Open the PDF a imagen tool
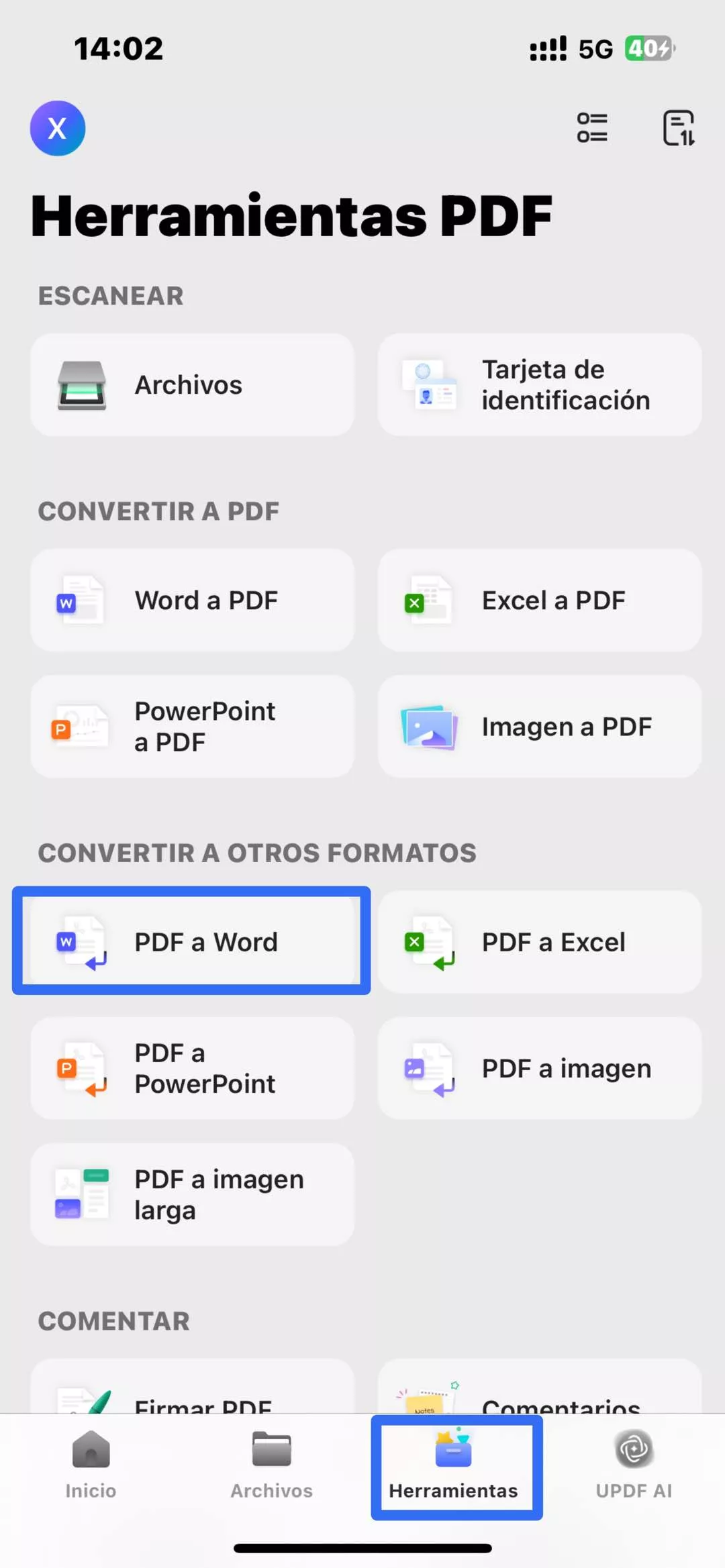Screen dimensions: 725x1568 (539, 1068)
